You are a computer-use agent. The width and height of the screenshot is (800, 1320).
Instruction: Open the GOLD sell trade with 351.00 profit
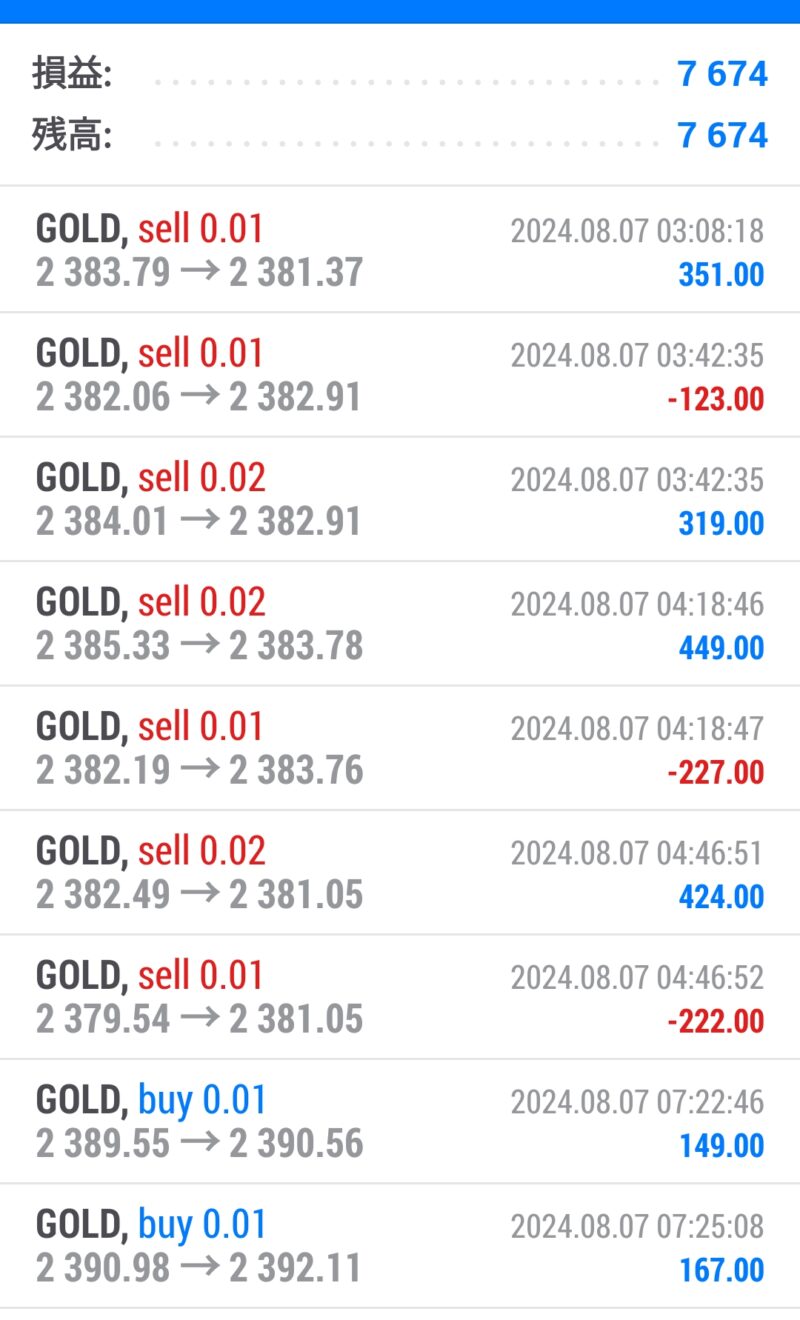[x=400, y=250]
